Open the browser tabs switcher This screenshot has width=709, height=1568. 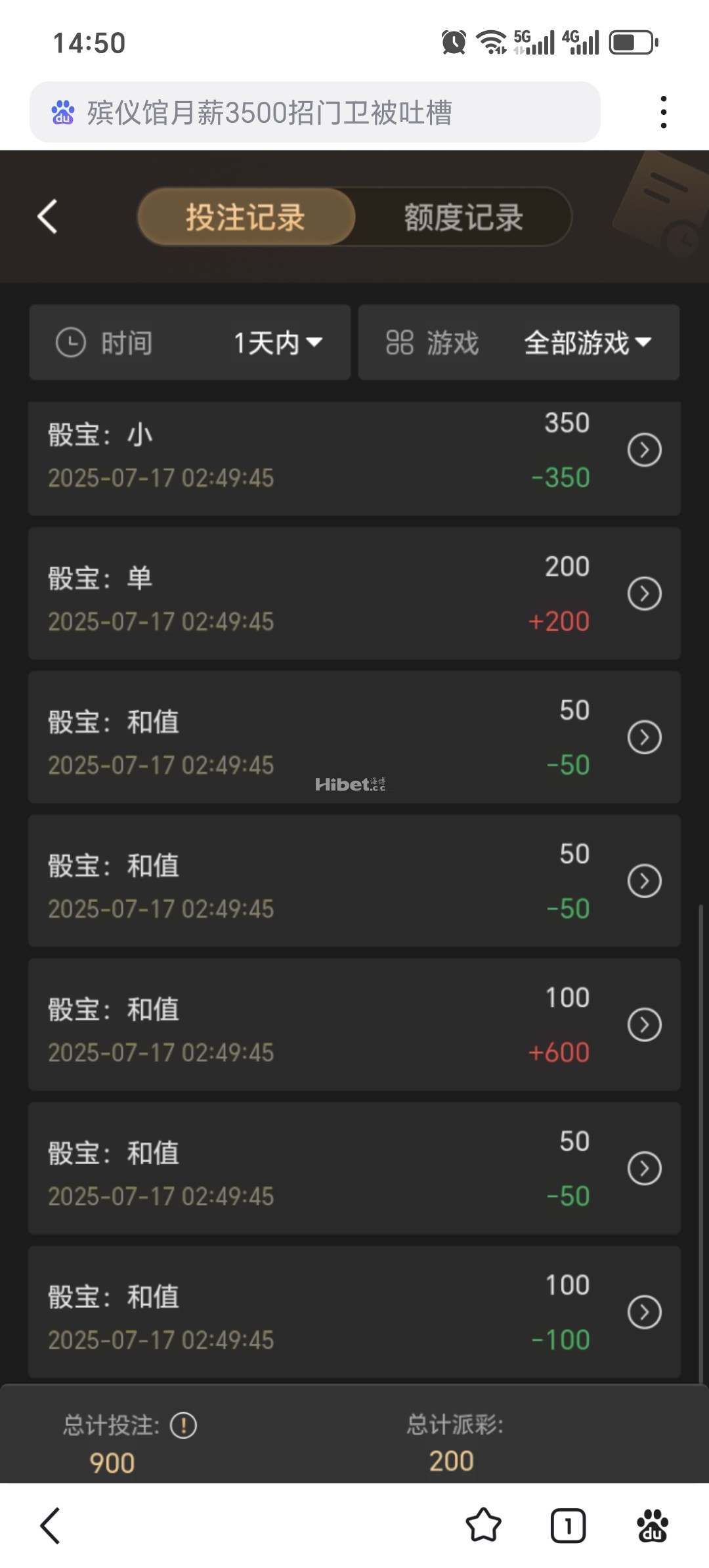568,1525
